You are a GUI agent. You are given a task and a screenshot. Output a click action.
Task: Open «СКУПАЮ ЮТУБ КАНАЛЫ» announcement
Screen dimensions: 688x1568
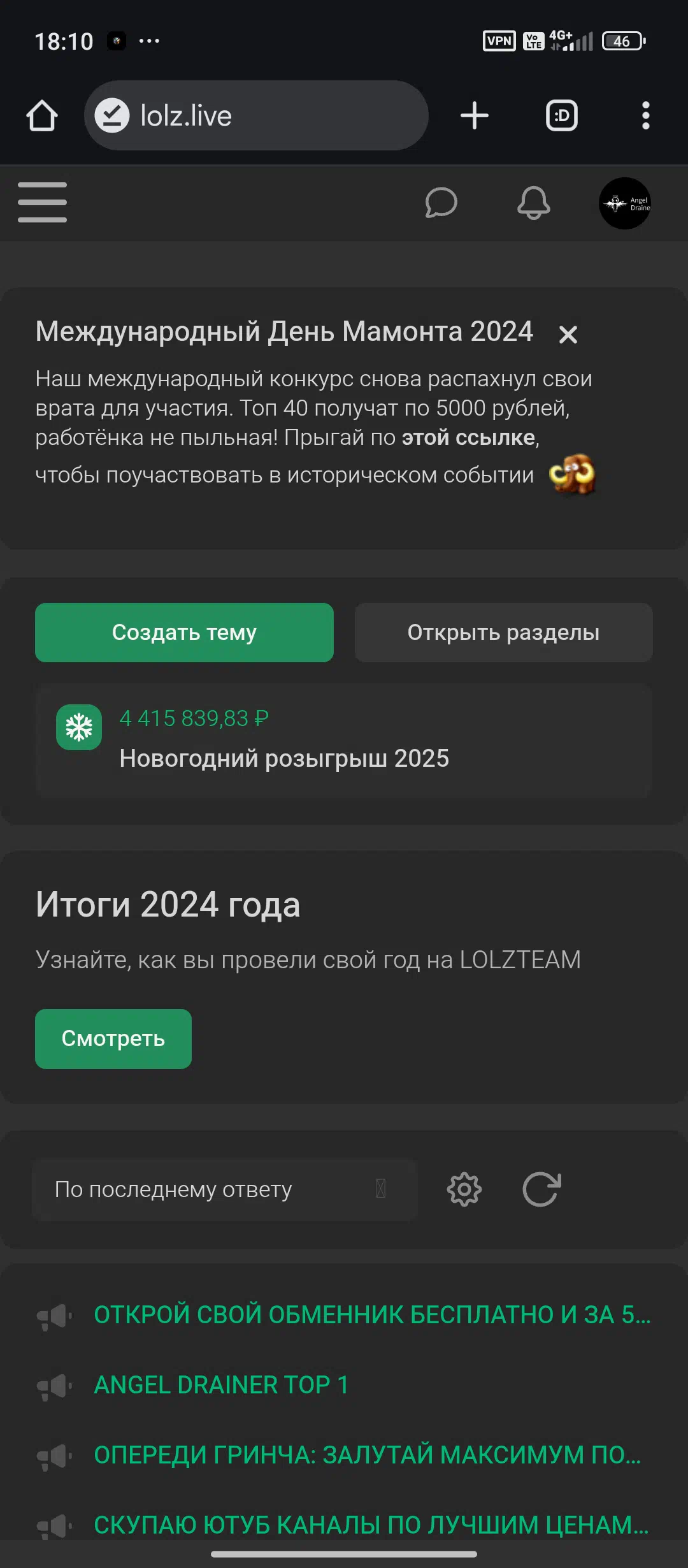coord(371,1525)
